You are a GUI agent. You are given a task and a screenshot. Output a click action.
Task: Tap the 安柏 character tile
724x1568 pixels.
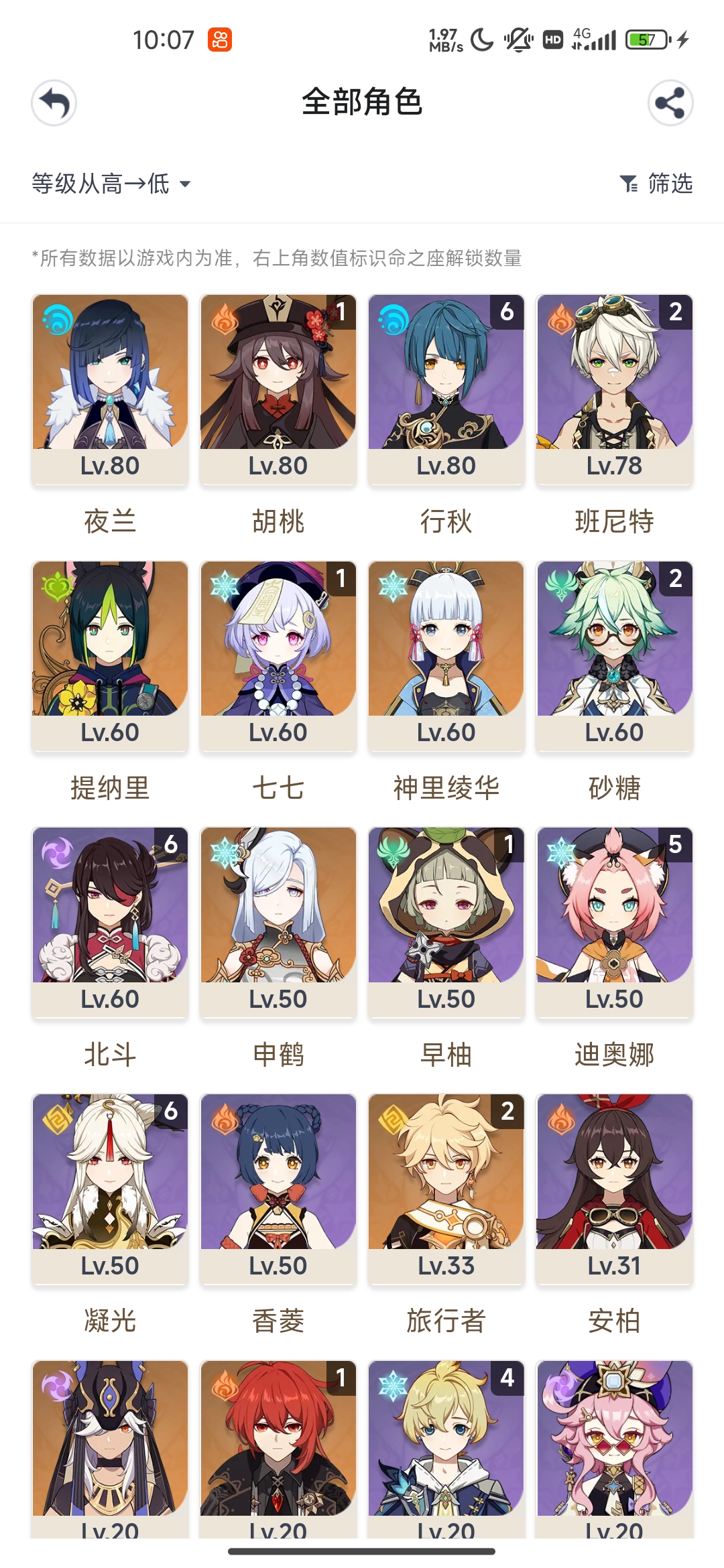[x=614, y=1189]
